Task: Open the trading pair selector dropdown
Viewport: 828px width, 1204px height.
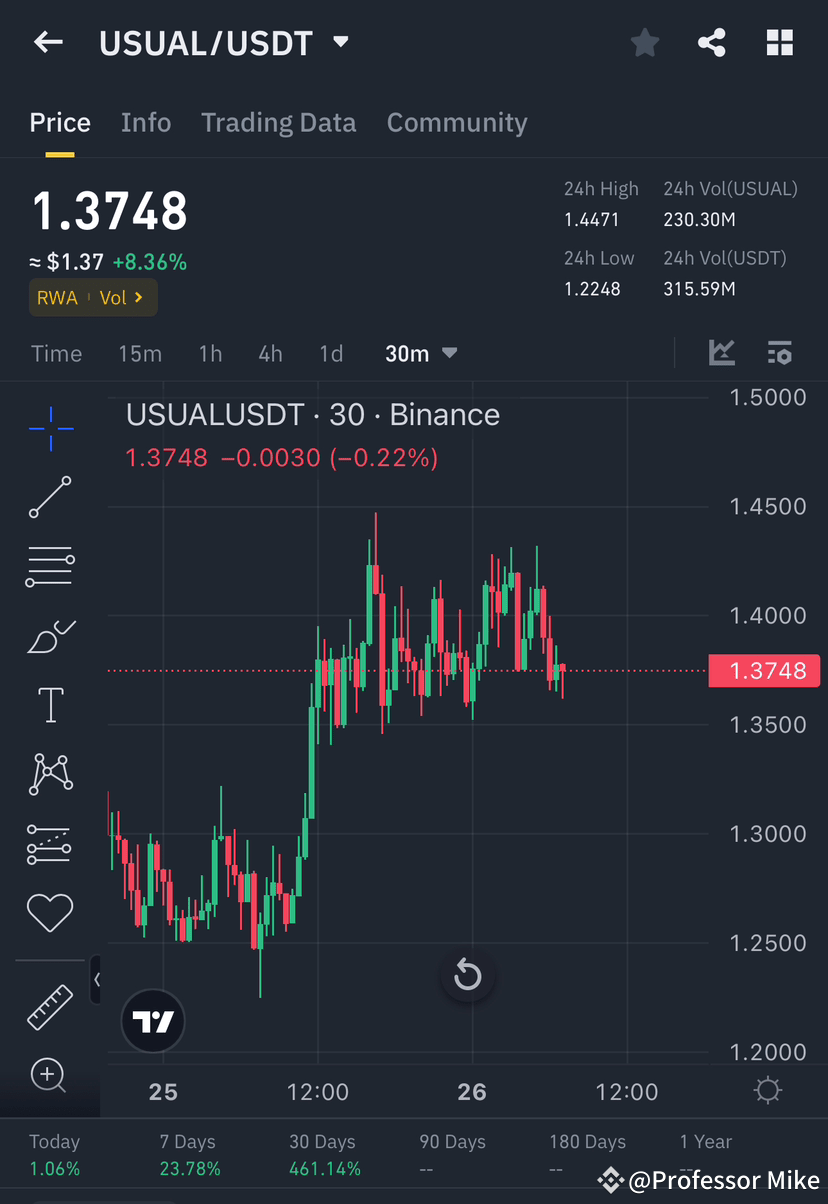Action: click(340, 42)
